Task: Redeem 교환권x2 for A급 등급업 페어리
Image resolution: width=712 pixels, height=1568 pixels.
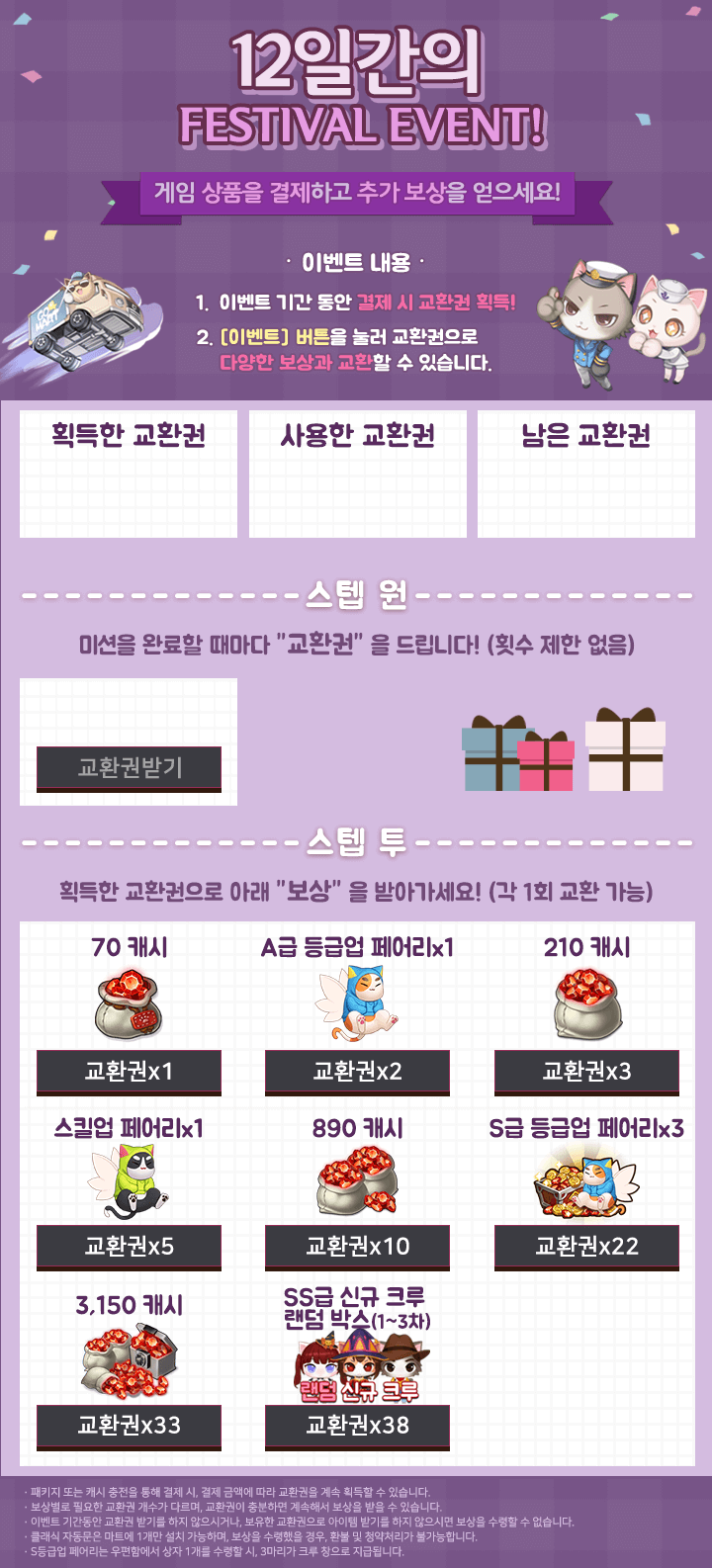Action: (357, 1073)
